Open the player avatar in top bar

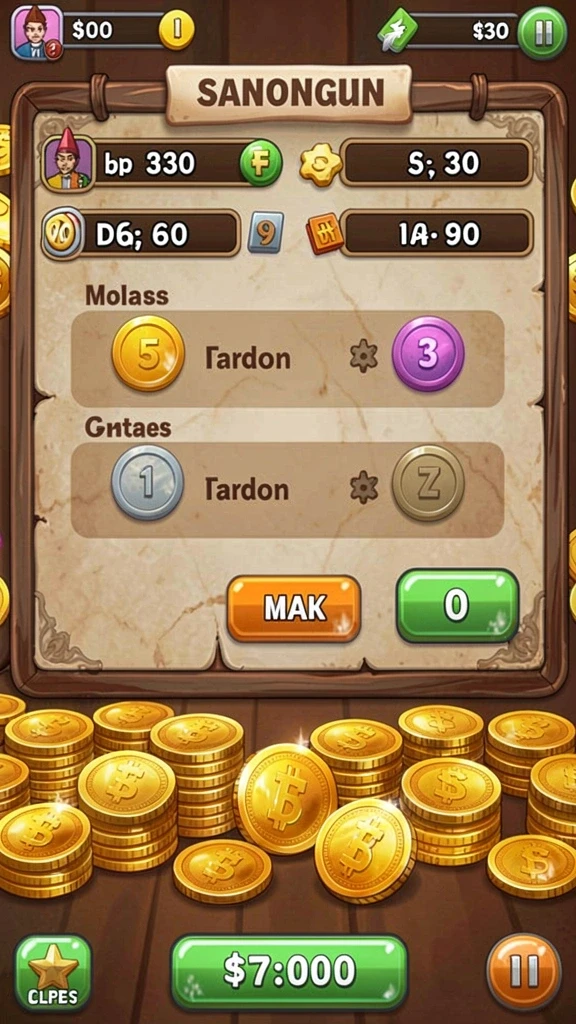click(37, 32)
